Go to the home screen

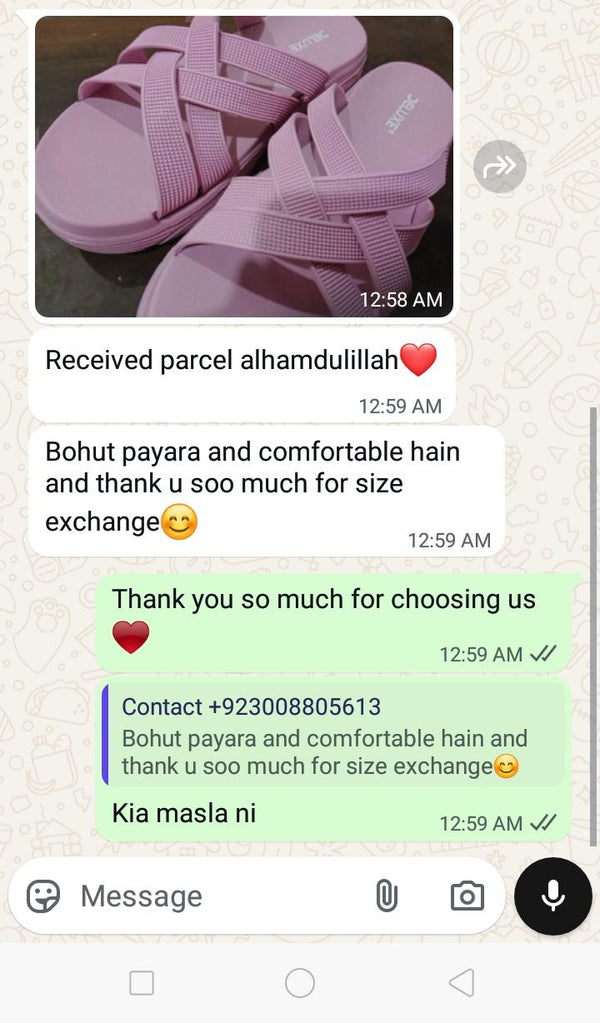[300, 983]
